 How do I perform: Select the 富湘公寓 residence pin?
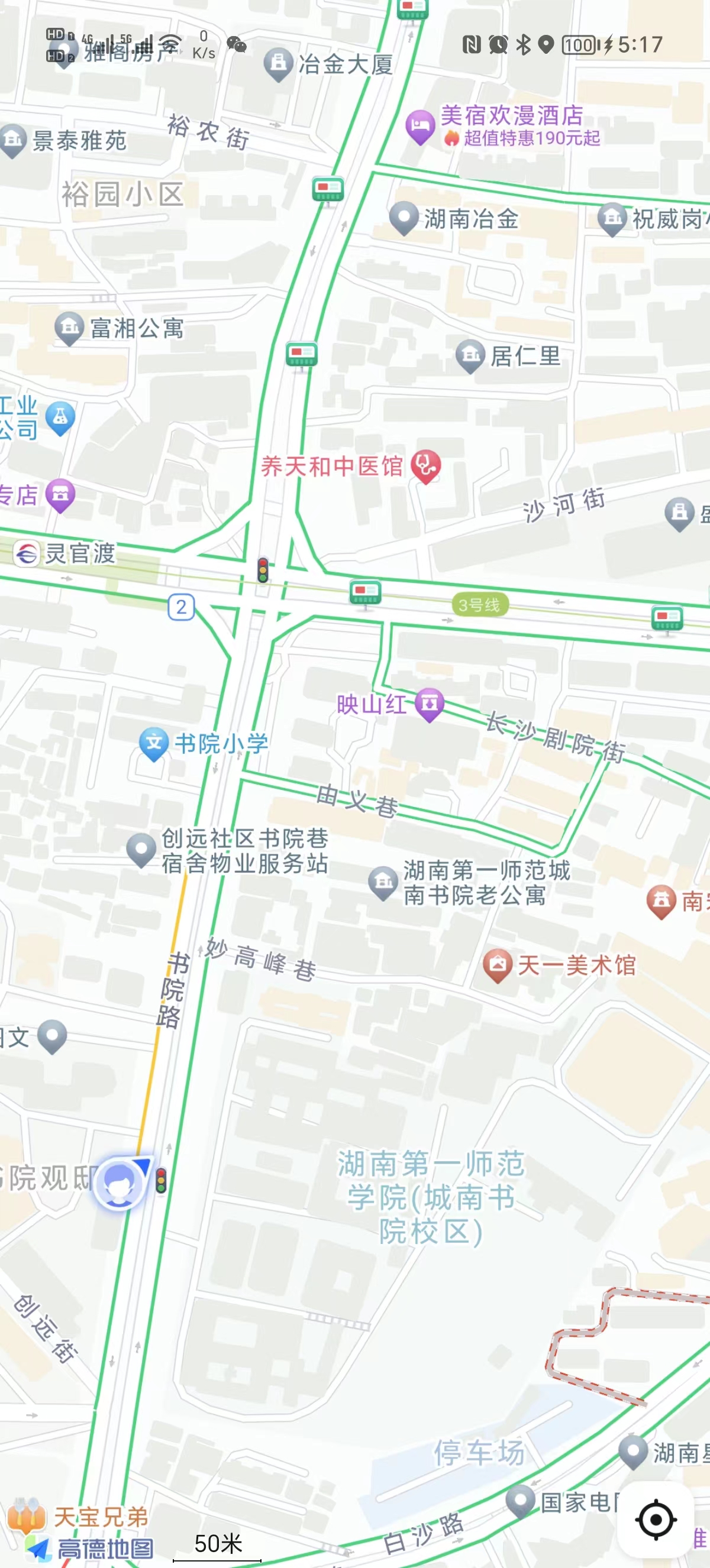pyautogui.click(x=69, y=328)
